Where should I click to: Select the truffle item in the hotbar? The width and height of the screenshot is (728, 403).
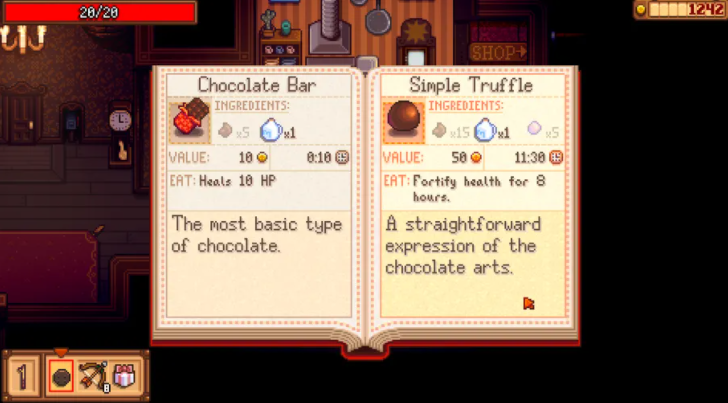tap(61, 378)
